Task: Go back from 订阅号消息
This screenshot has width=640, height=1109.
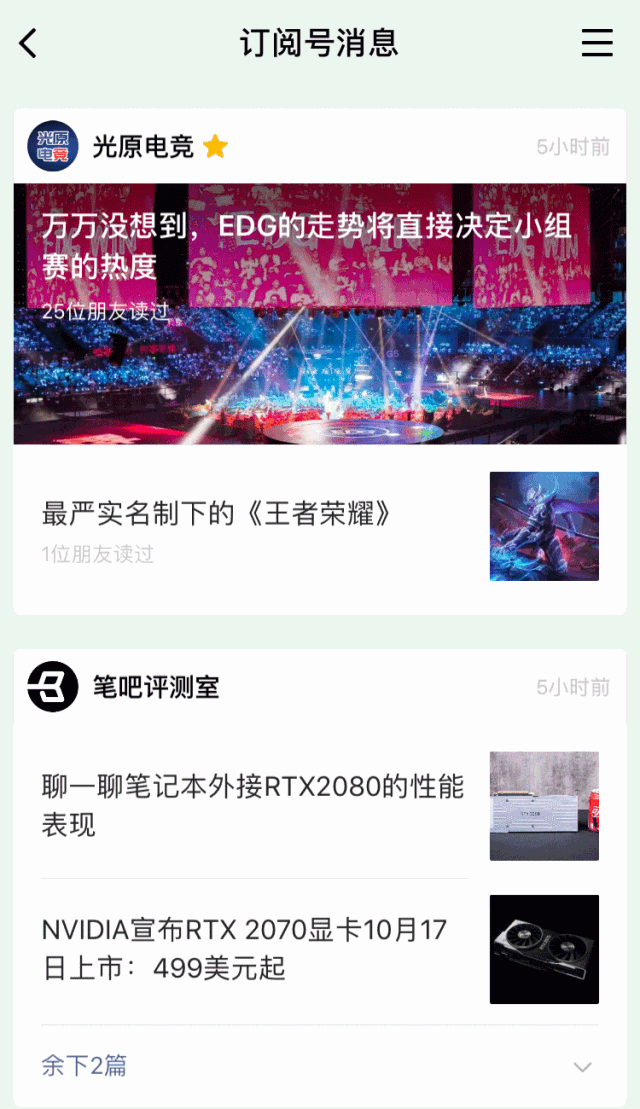Action: 28,43
